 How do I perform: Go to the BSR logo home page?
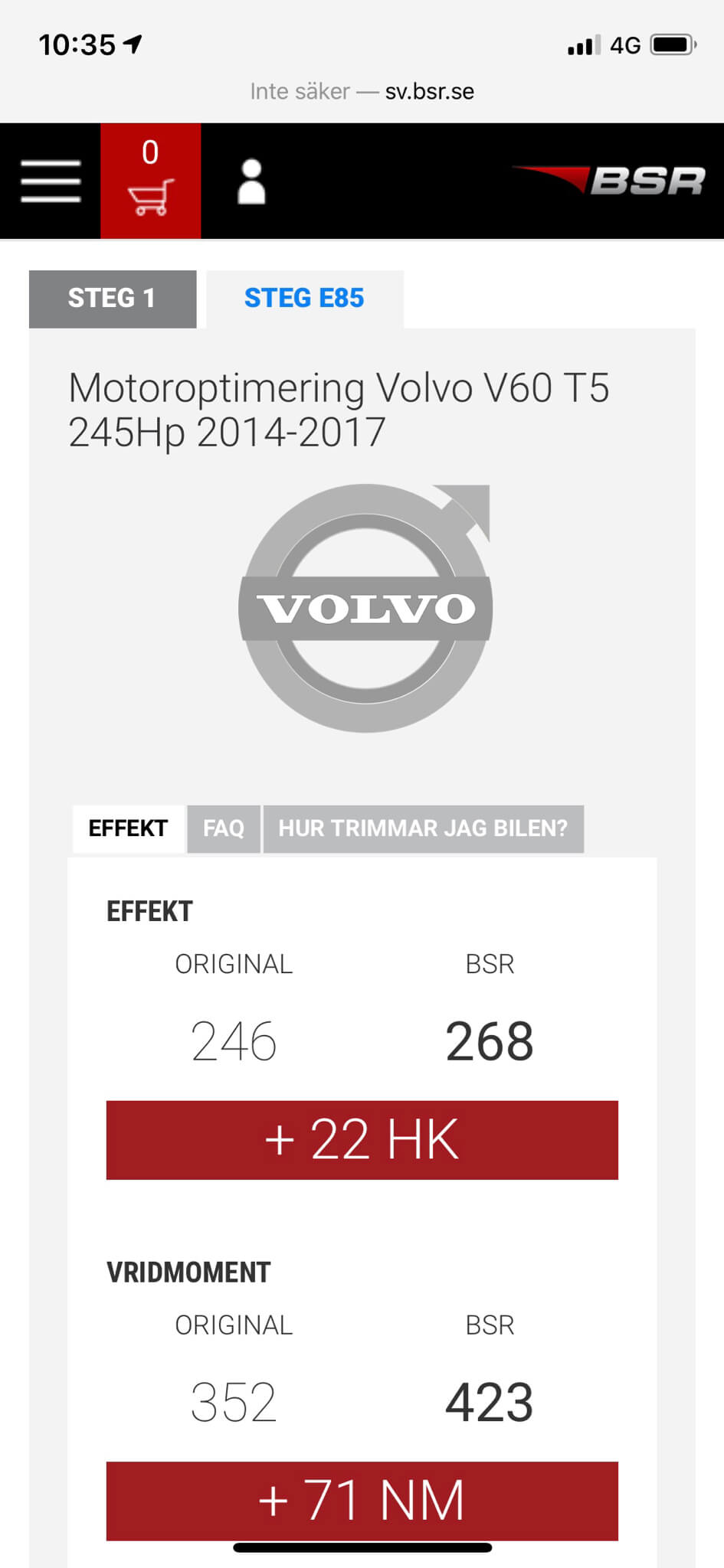tap(609, 181)
